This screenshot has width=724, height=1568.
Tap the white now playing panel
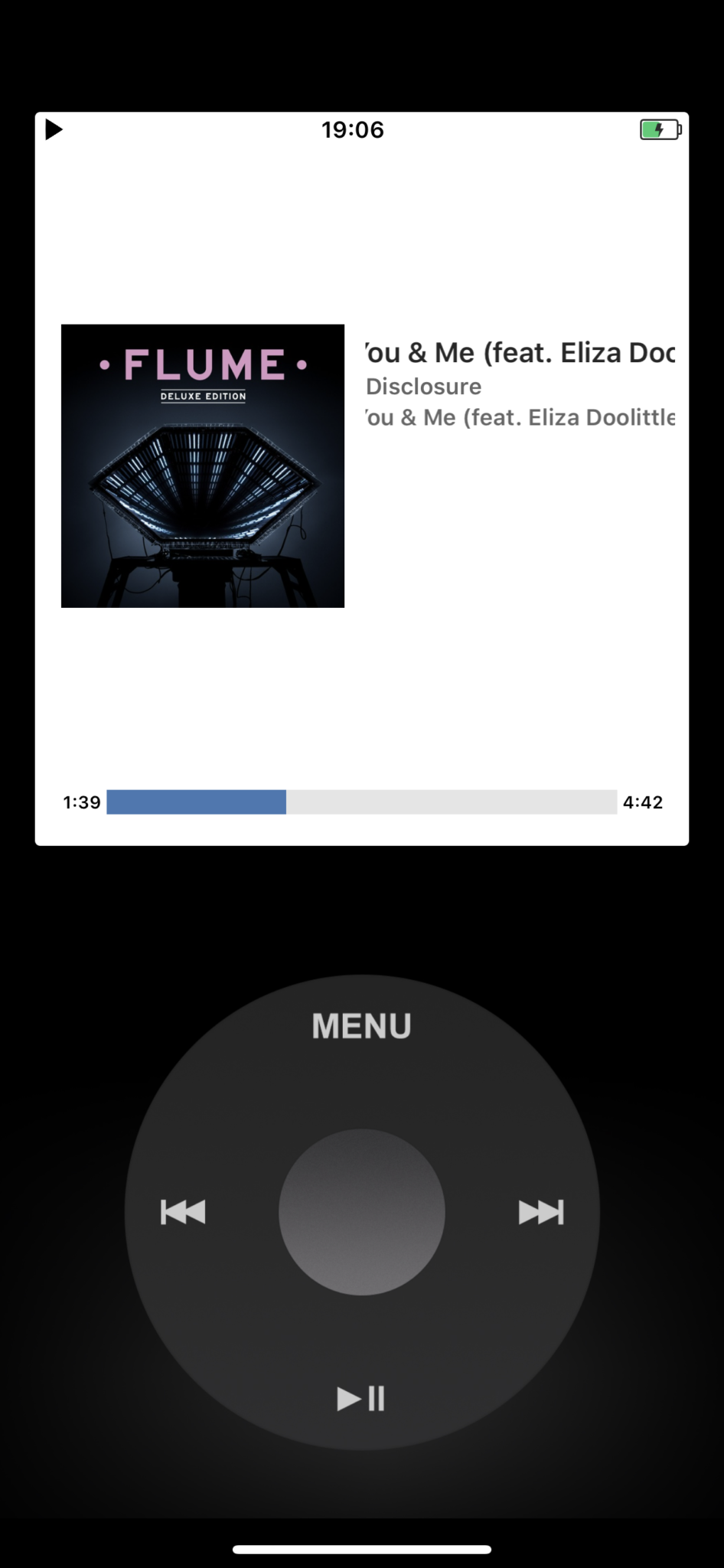[x=362, y=689]
